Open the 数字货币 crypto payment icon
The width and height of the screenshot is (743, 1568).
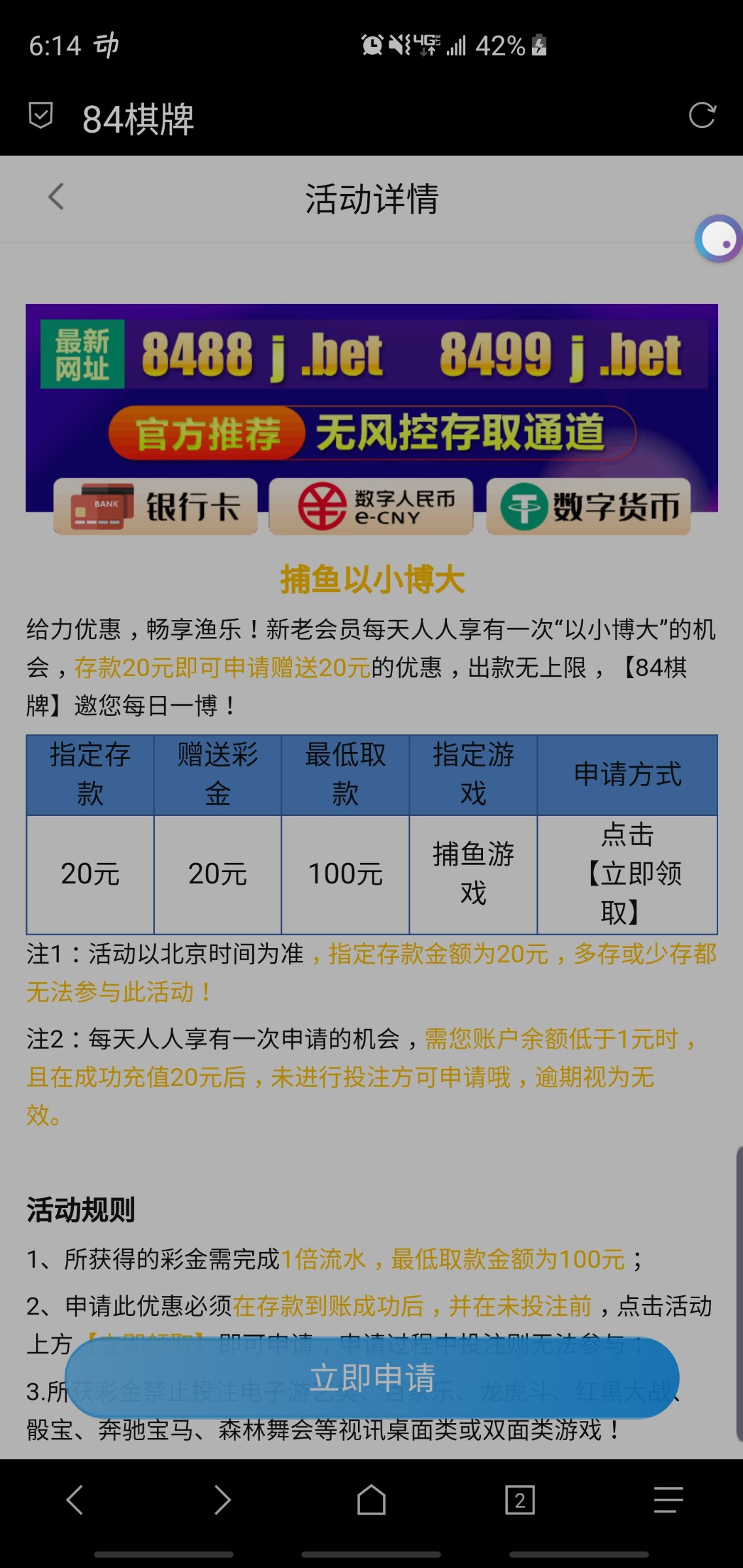coord(587,506)
